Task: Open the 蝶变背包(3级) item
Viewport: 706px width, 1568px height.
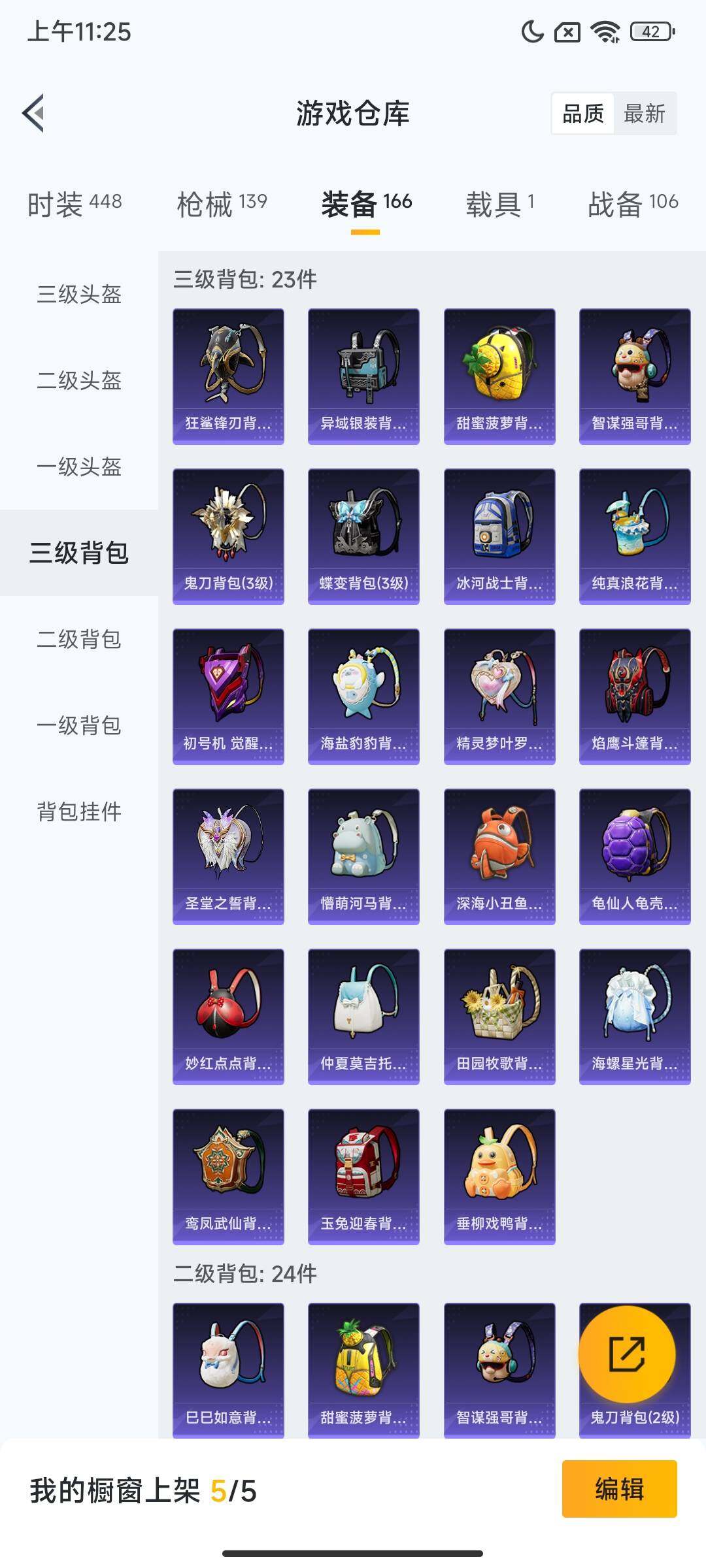Action: [x=363, y=536]
